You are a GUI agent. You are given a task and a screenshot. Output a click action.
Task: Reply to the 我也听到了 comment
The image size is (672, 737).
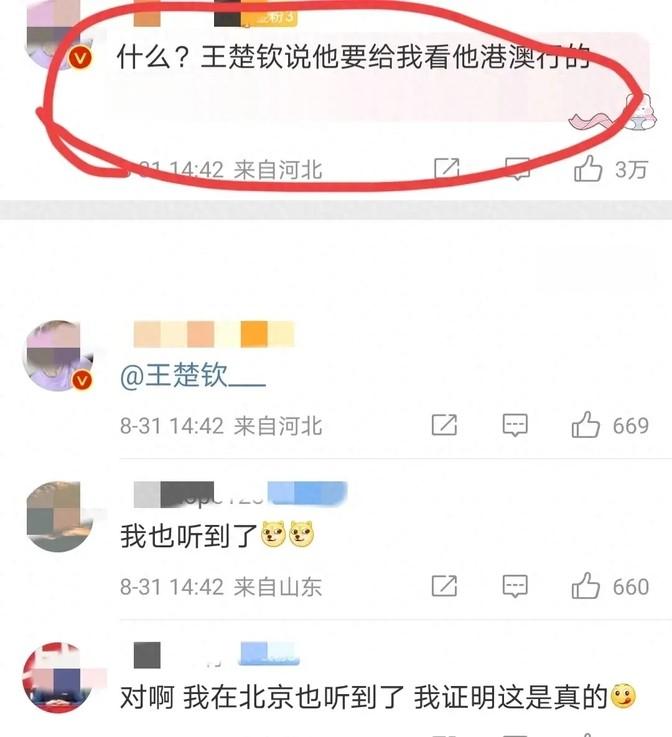(x=515, y=585)
